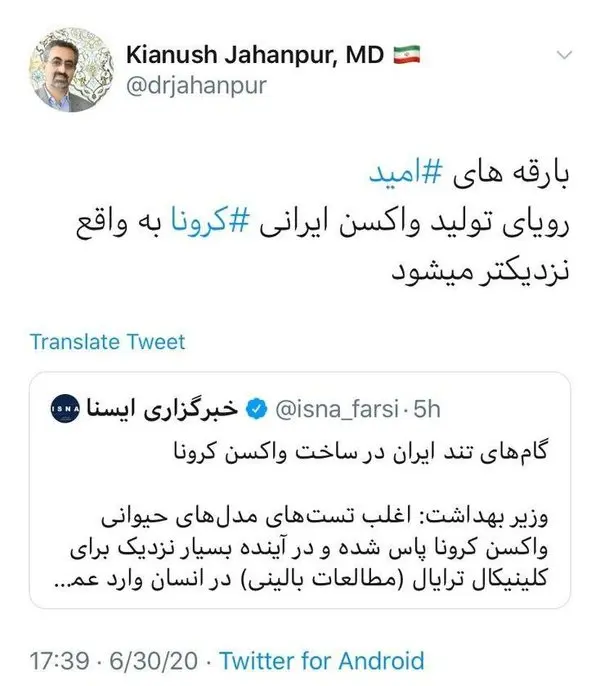Image resolution: width=600 pixels, height=686 pixels.
Task: Tap Translate Tweet
Action: pyautogui.click(x=108, y=341)
